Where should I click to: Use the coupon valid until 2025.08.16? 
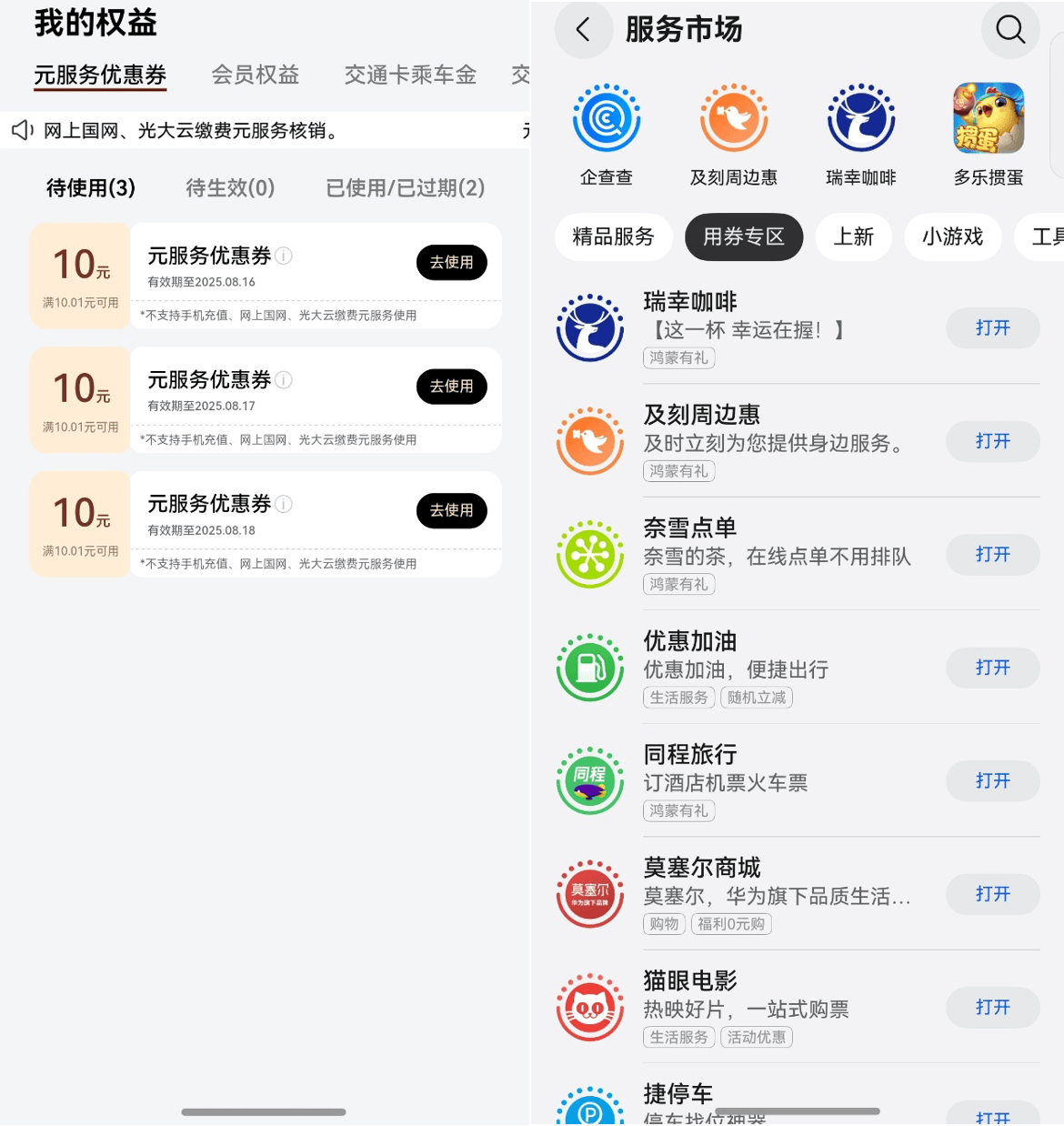[452, 262]
